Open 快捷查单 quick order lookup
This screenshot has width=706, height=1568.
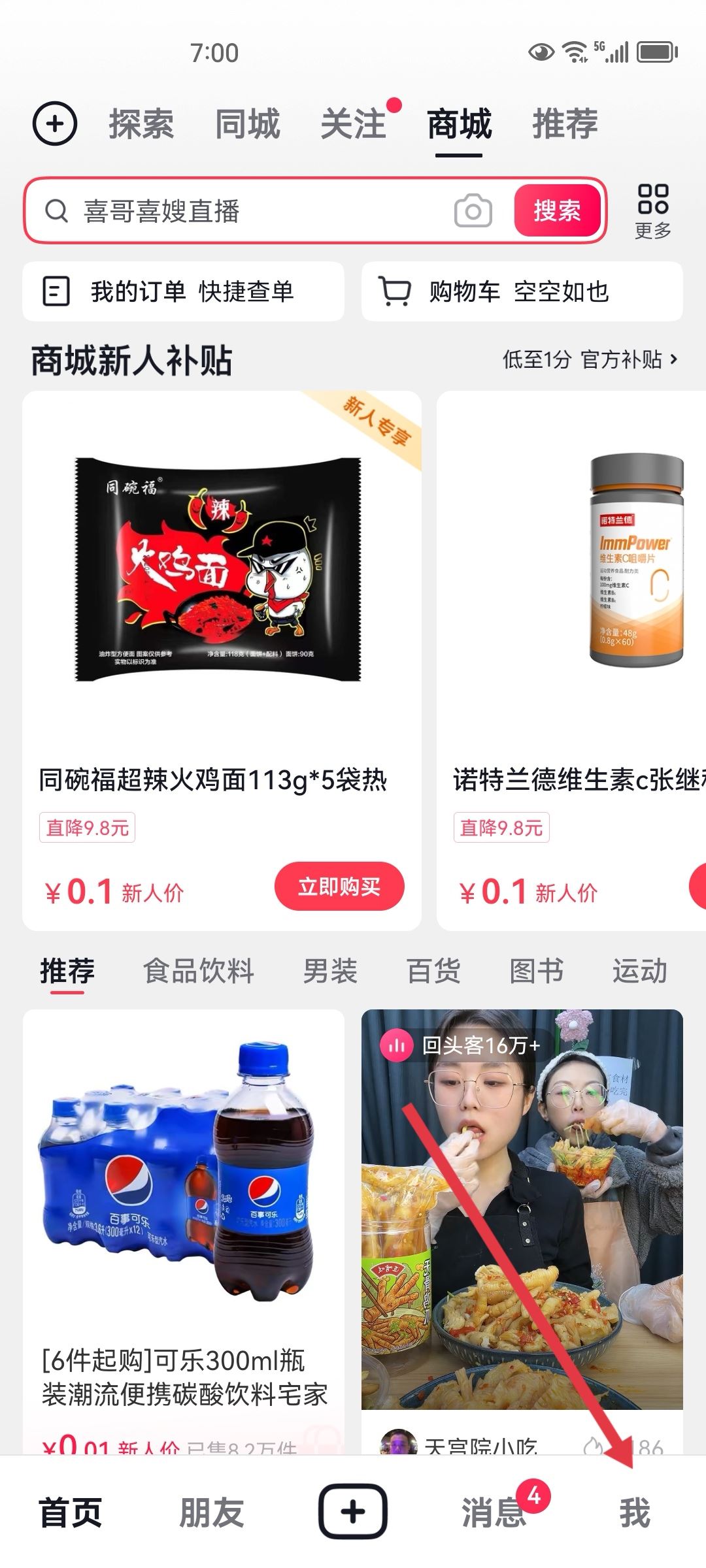pyautogui.click(x=246, y=292)
